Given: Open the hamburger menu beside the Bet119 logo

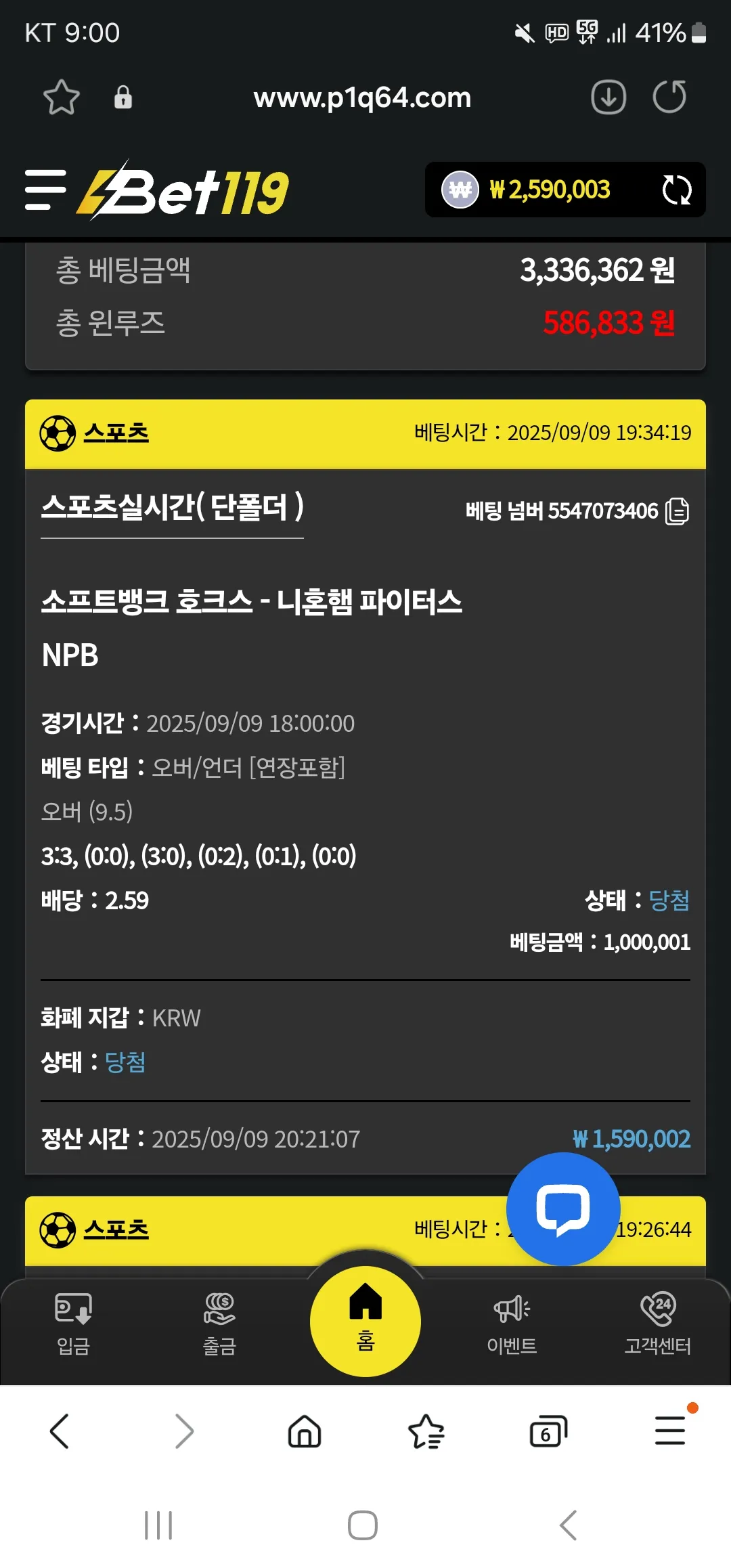Looking at the screenshot, I should pyautogui.click(x=45, y=190).
